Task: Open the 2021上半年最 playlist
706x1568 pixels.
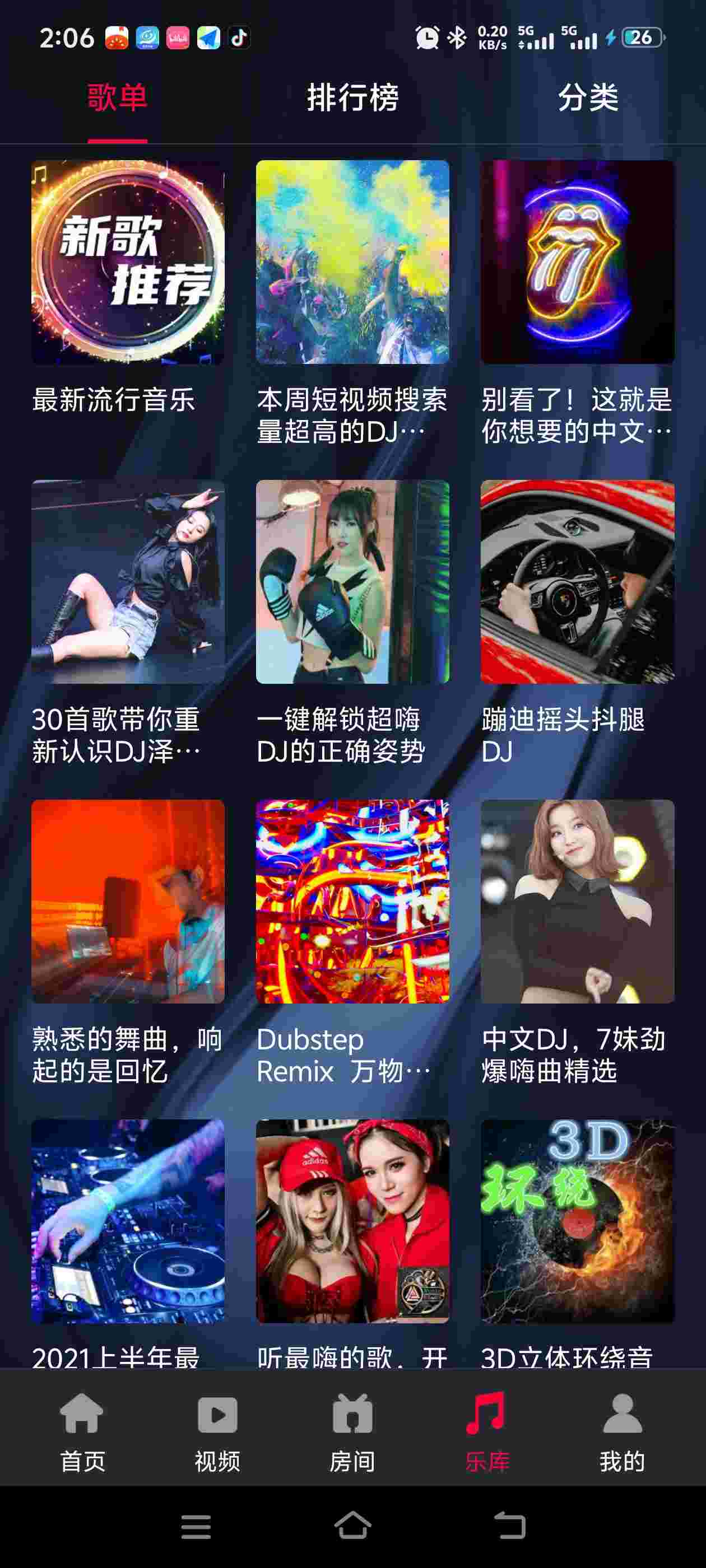Action: (x=128, y=1221)
